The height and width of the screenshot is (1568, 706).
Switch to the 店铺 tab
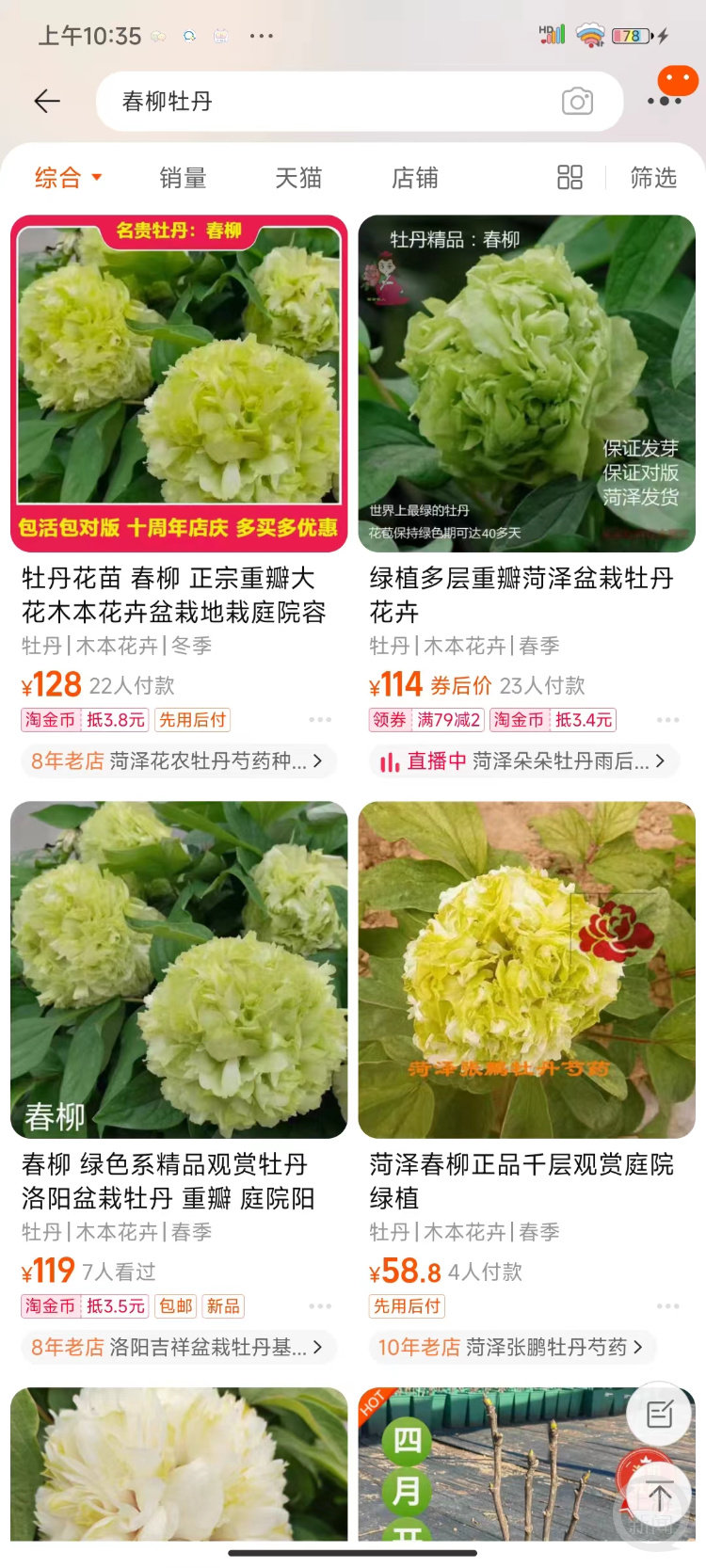point(415,177)
